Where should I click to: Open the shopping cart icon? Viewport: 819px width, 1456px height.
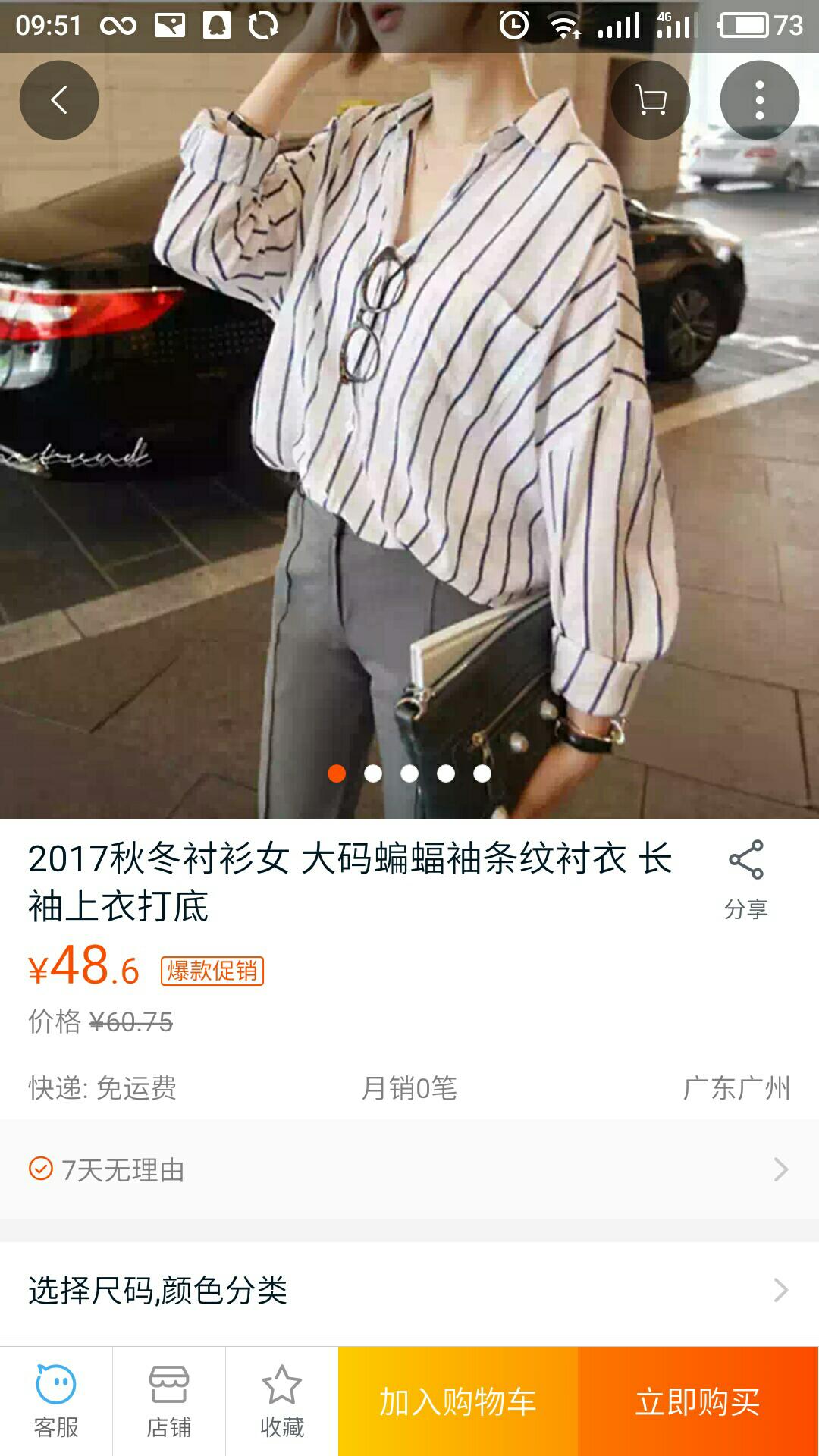pyautogui.click(x=650, y=100)
